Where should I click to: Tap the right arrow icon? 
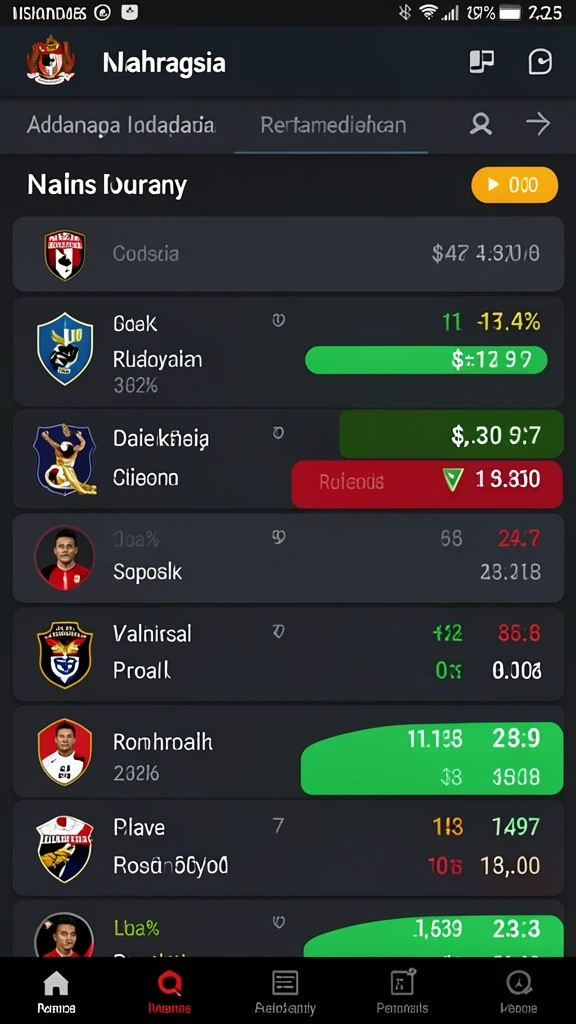pos(538,123)
